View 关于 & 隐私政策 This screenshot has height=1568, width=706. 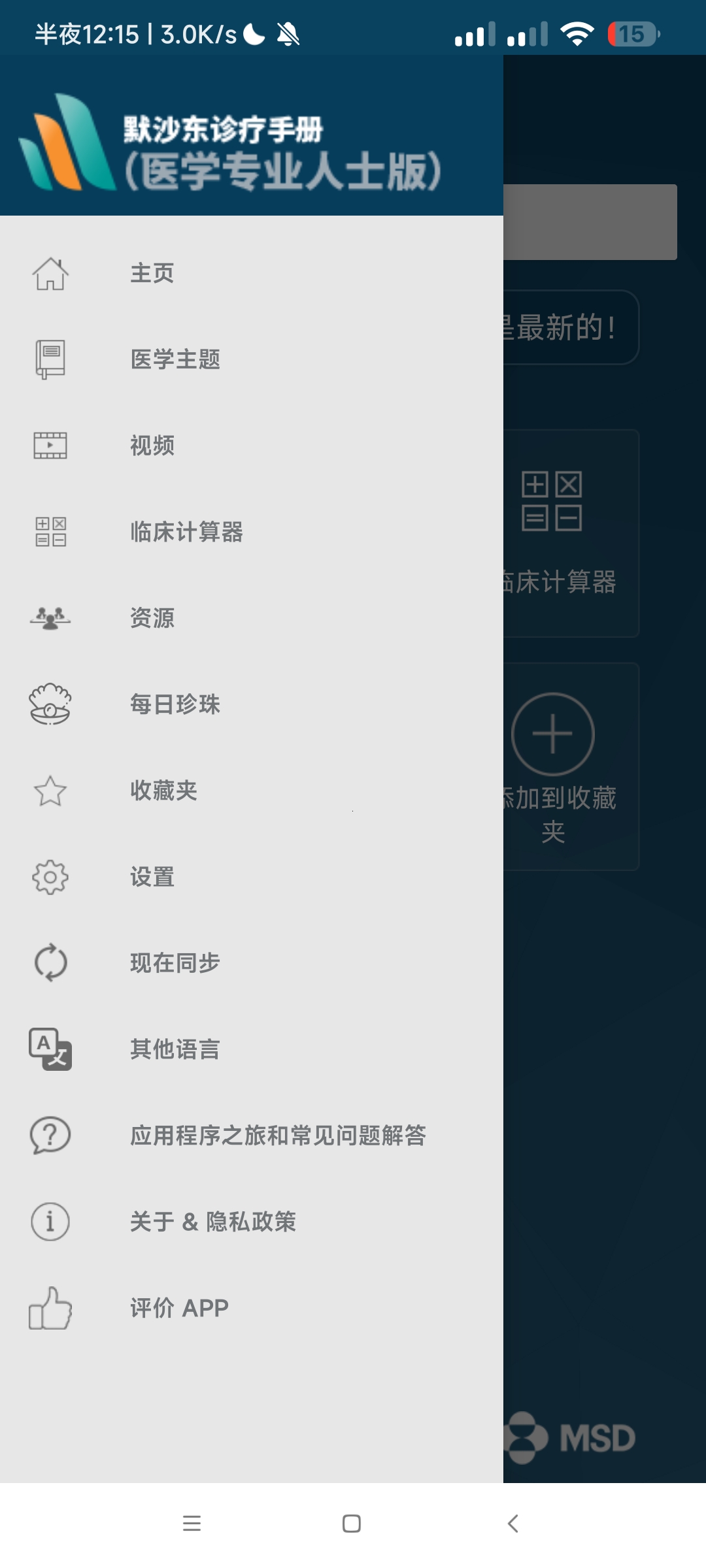coord(212,1222)
